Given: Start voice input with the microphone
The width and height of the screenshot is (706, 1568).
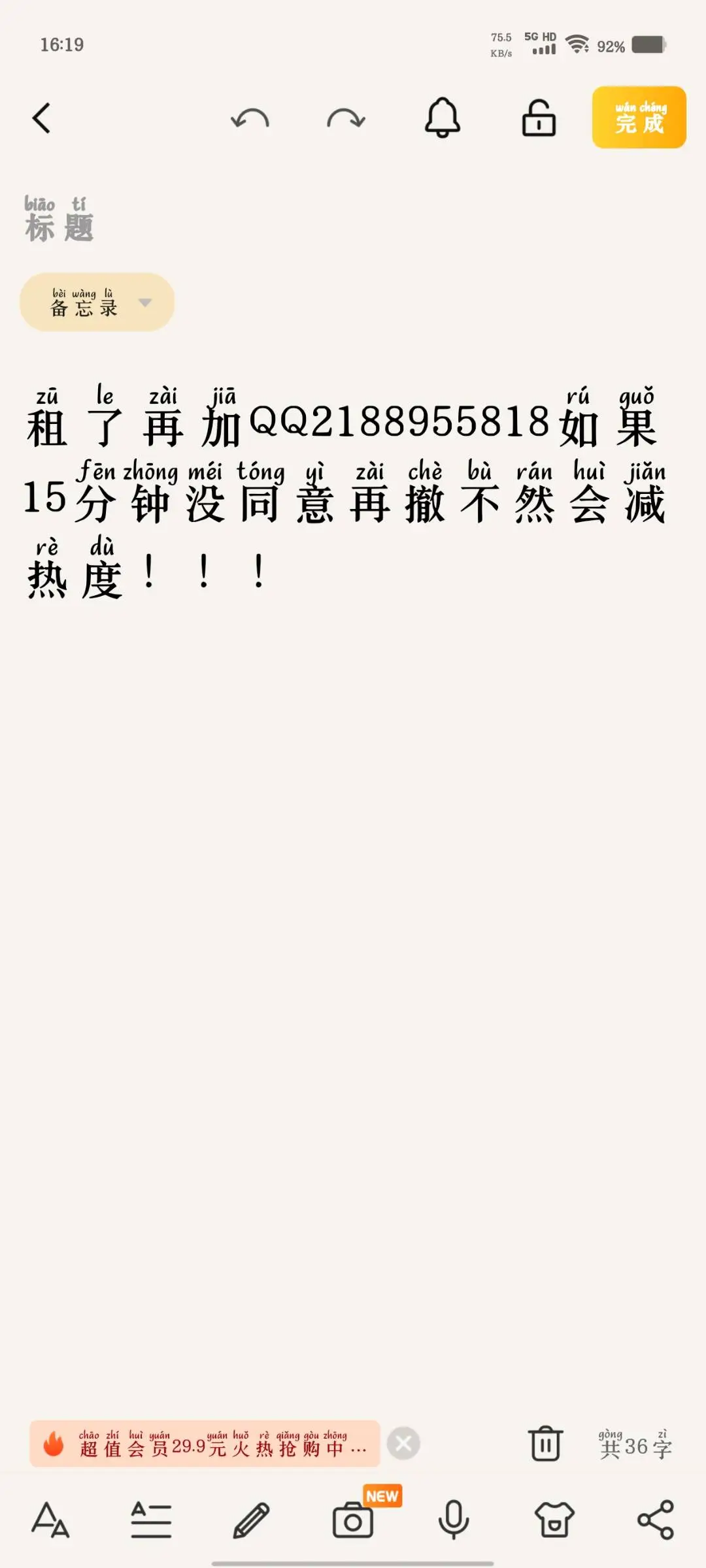Looking at the screenshot, I should [454, 1519].
